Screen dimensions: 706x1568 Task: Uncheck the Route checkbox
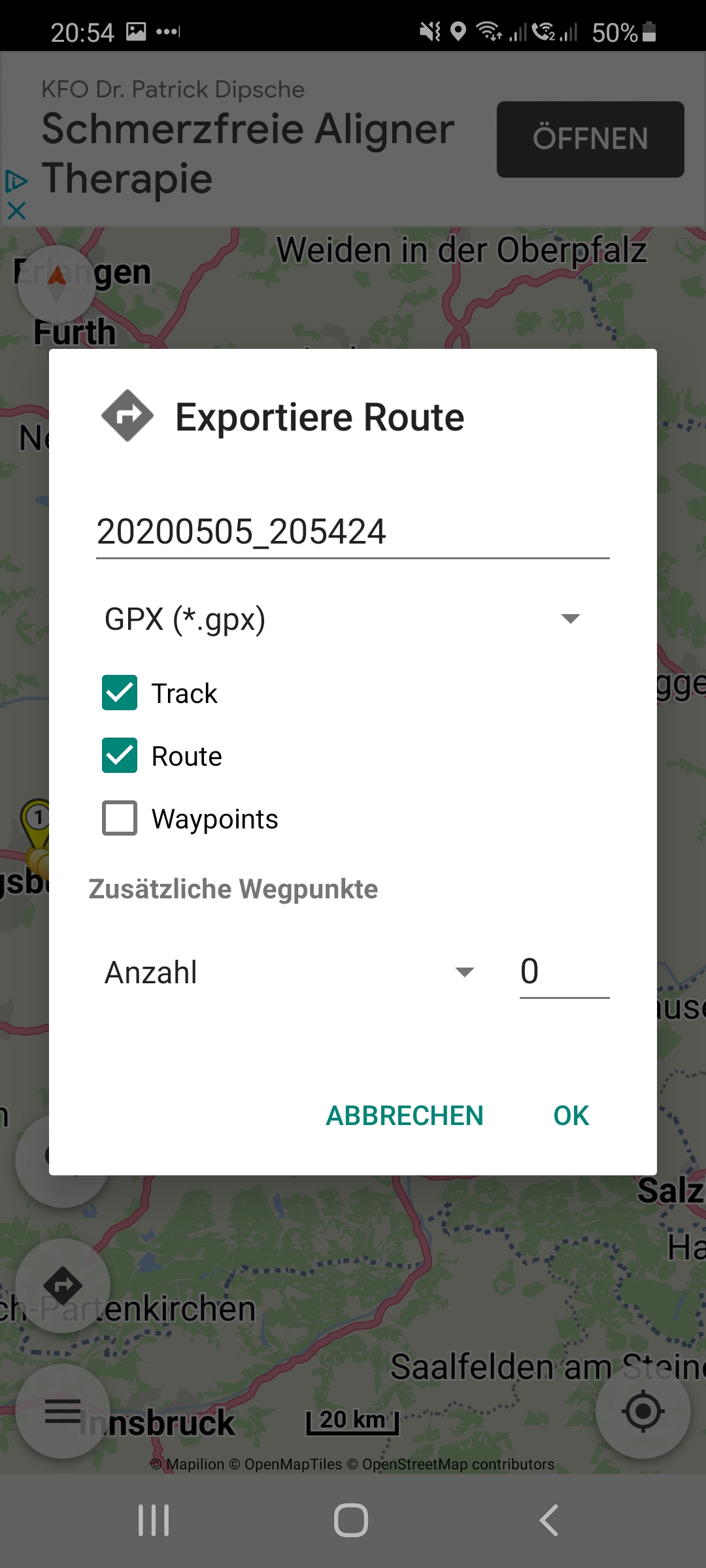120,755
